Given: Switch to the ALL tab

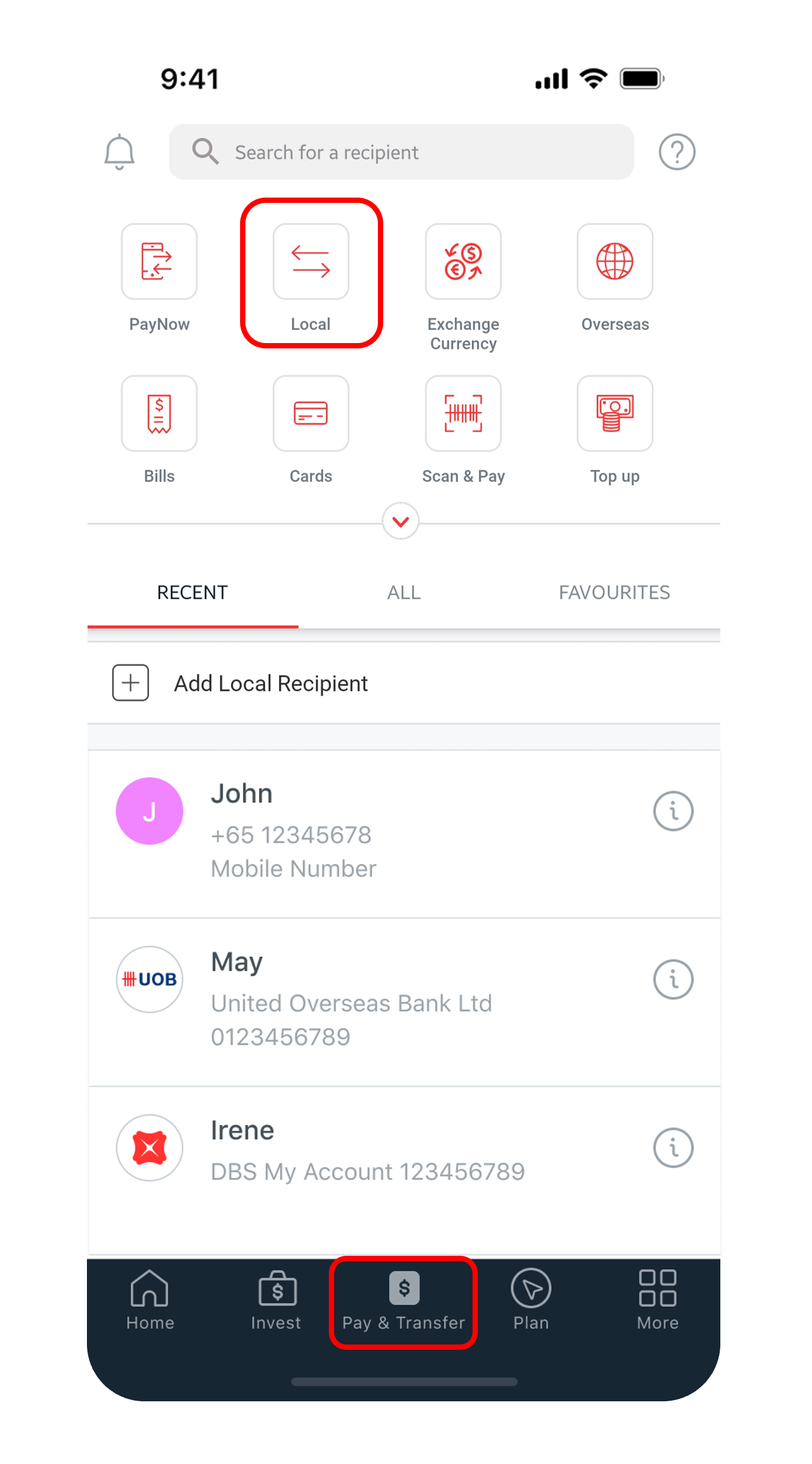Looking at the screenshot, I should point(404,592).
